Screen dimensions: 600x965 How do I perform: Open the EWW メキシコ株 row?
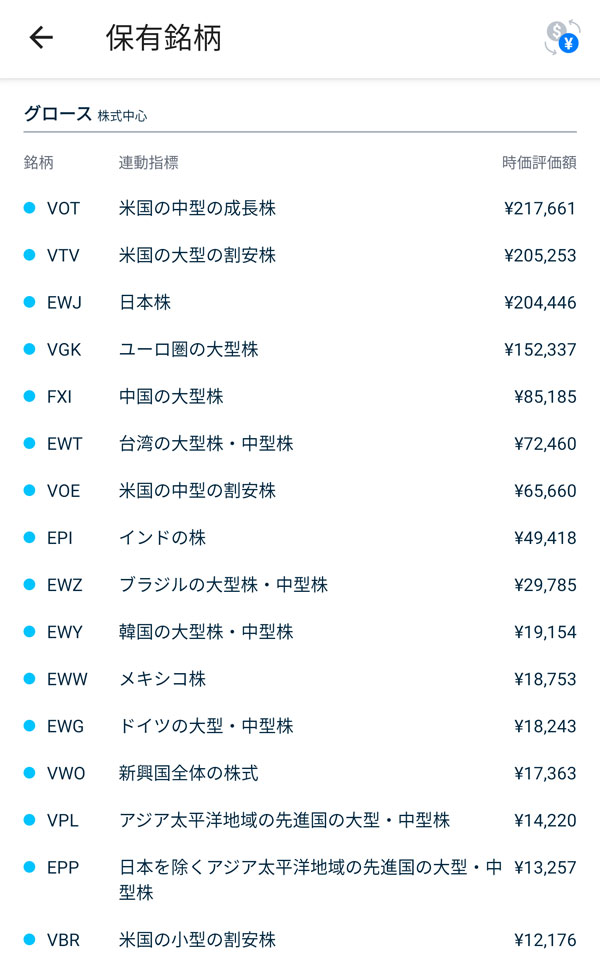pos(300,678)
